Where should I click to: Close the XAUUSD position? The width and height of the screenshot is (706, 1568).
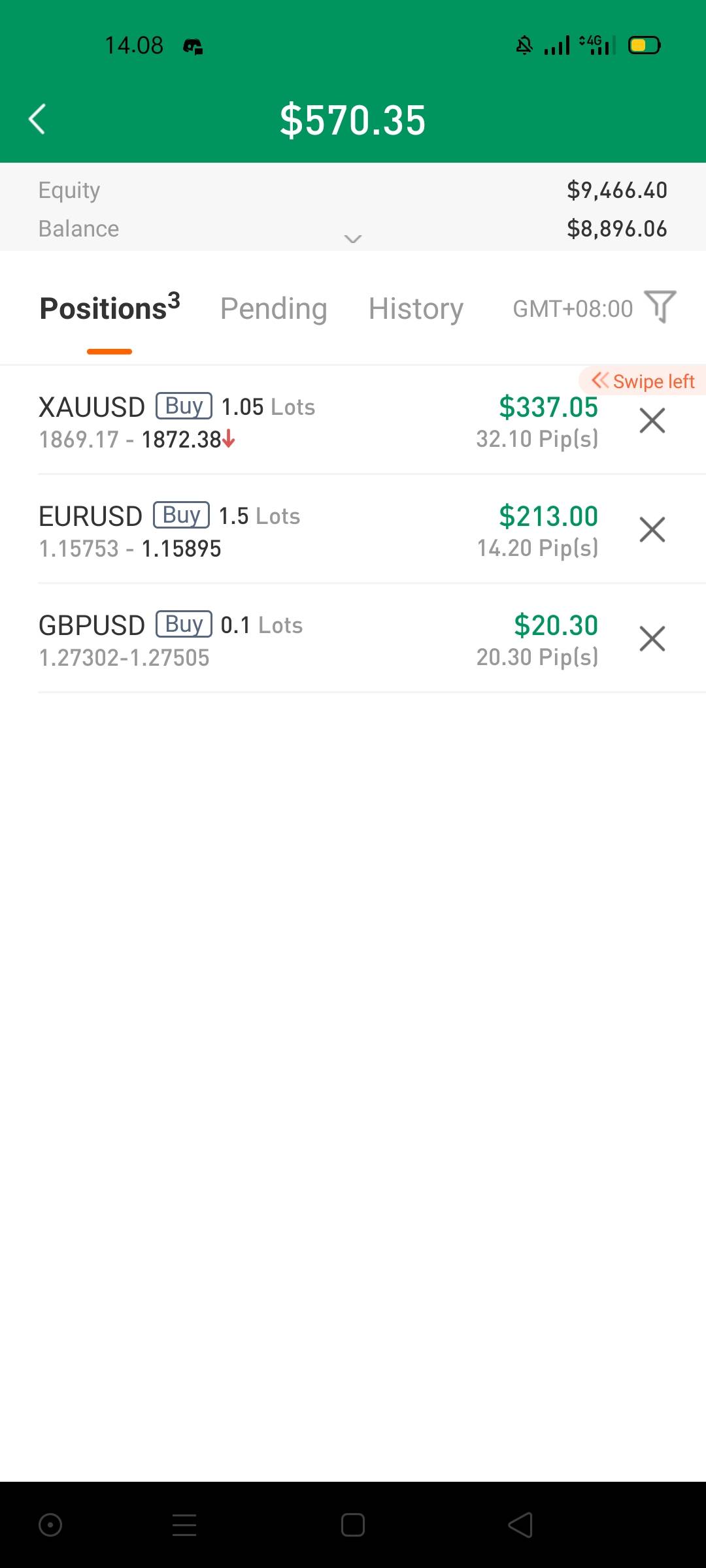coord(652,421)
